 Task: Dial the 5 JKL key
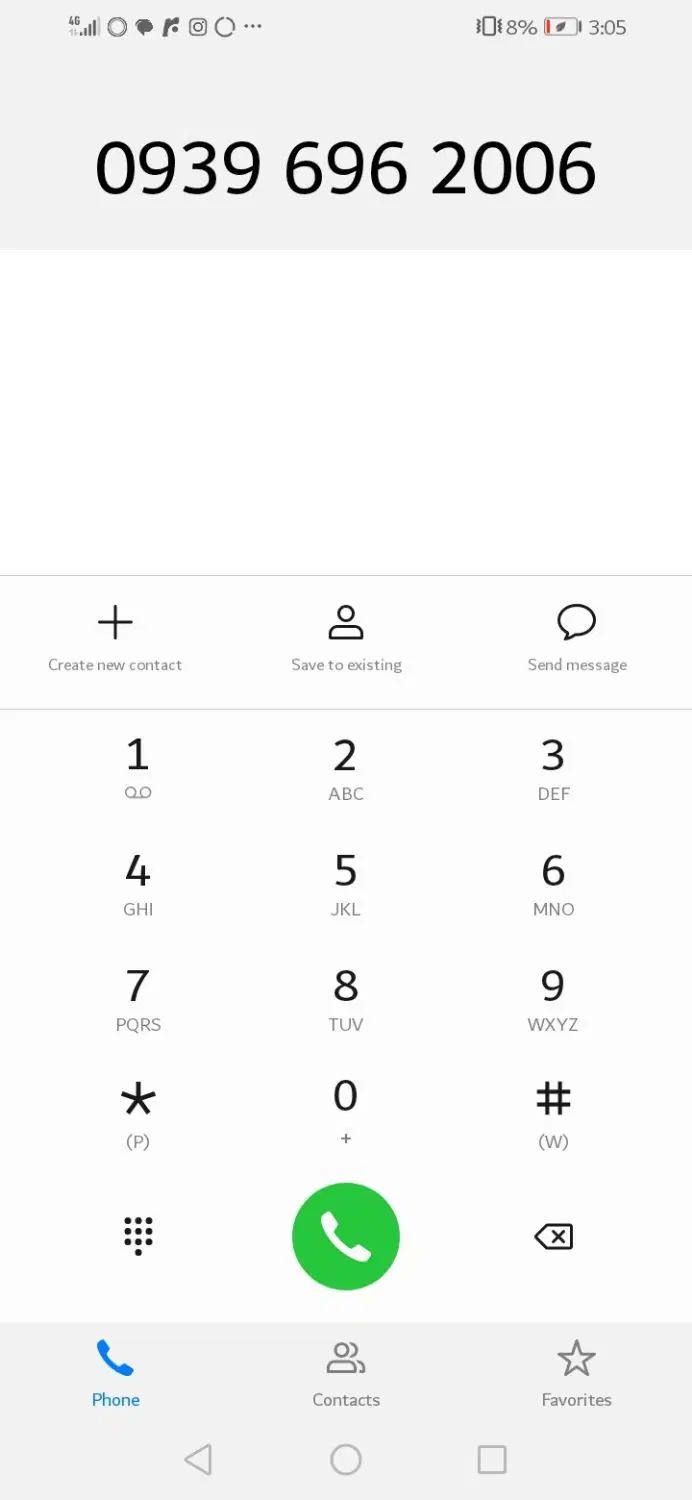[346, 884]
